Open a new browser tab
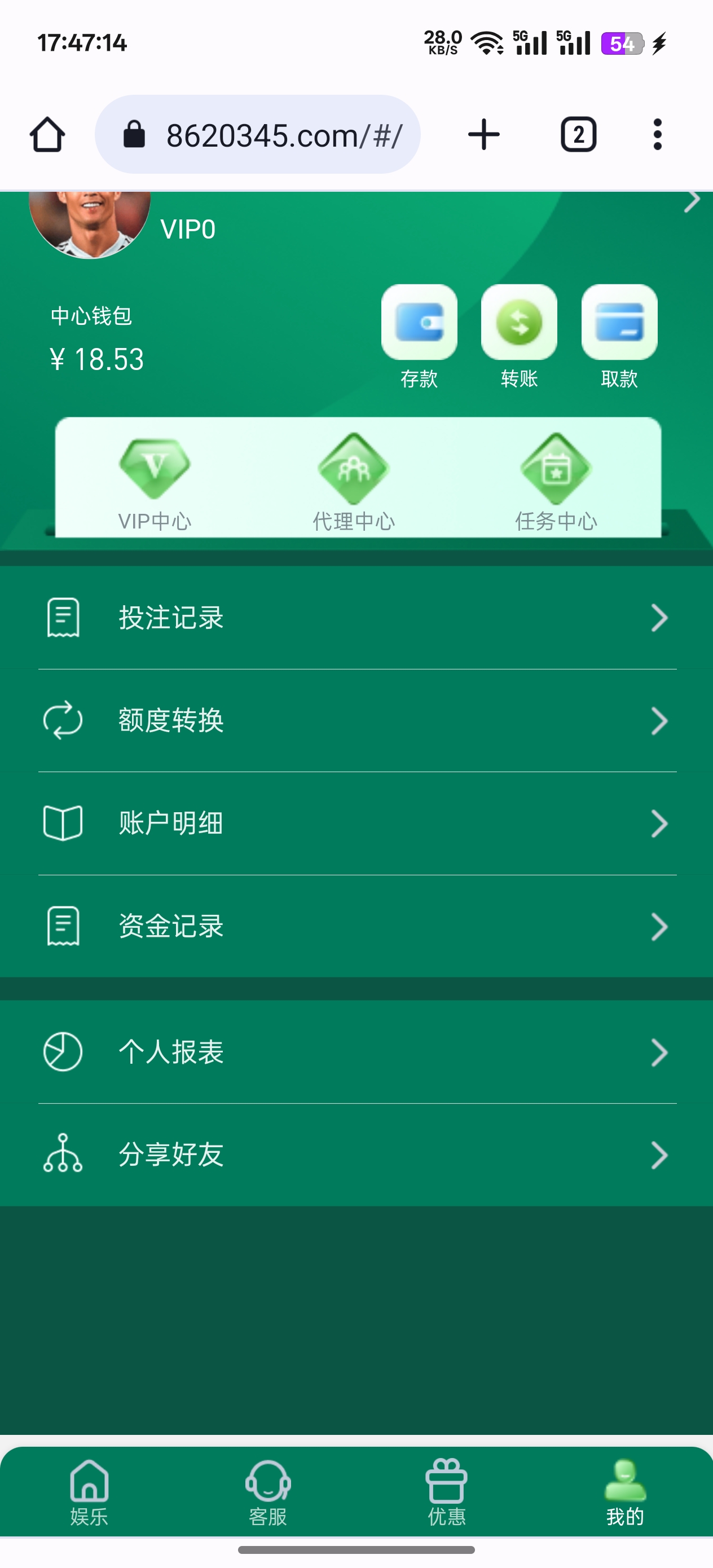 (x=483, y=135)
